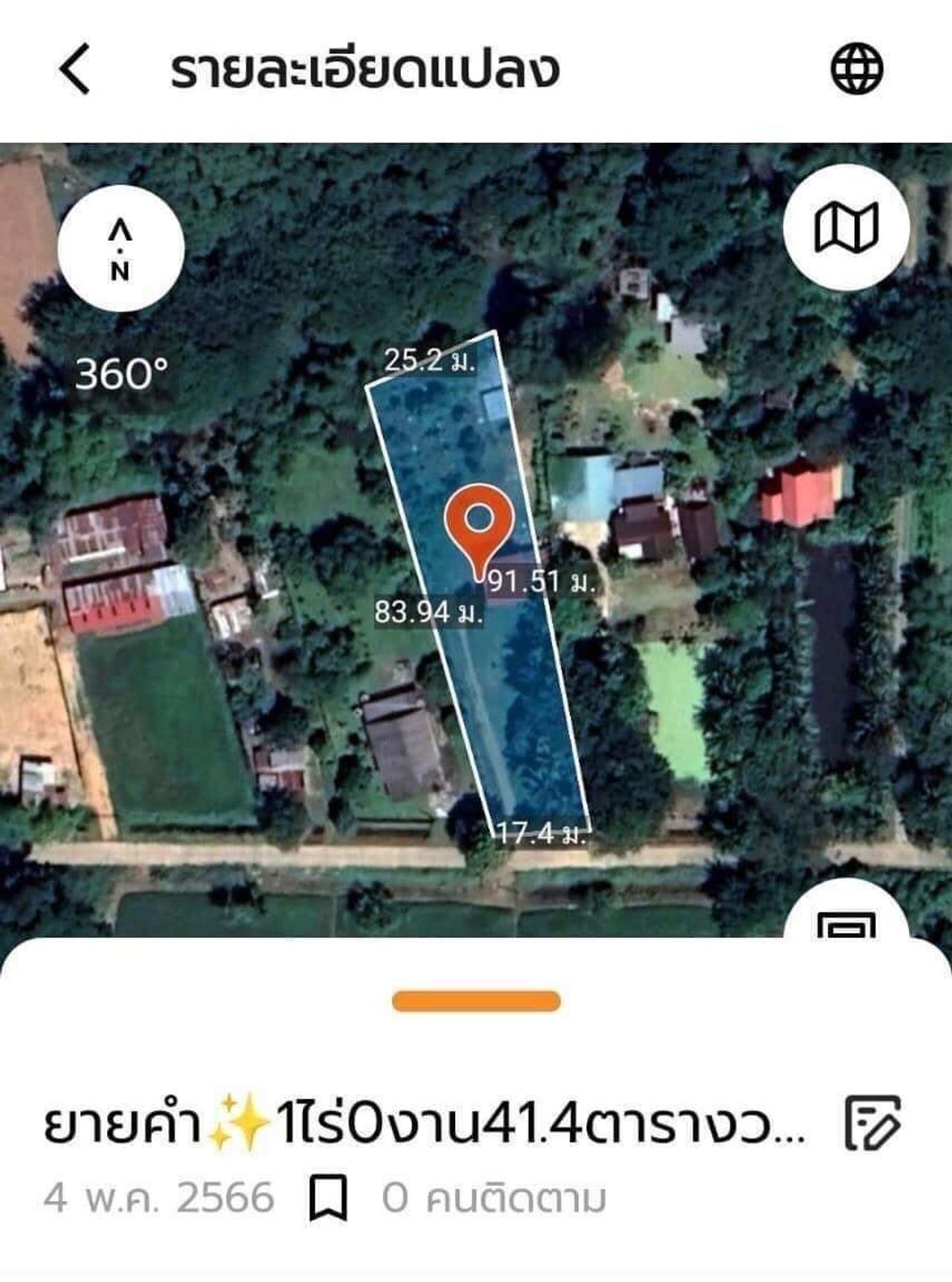Expand the orange bottom sheet handle
952x1282 pixels.
[476, 1001]
